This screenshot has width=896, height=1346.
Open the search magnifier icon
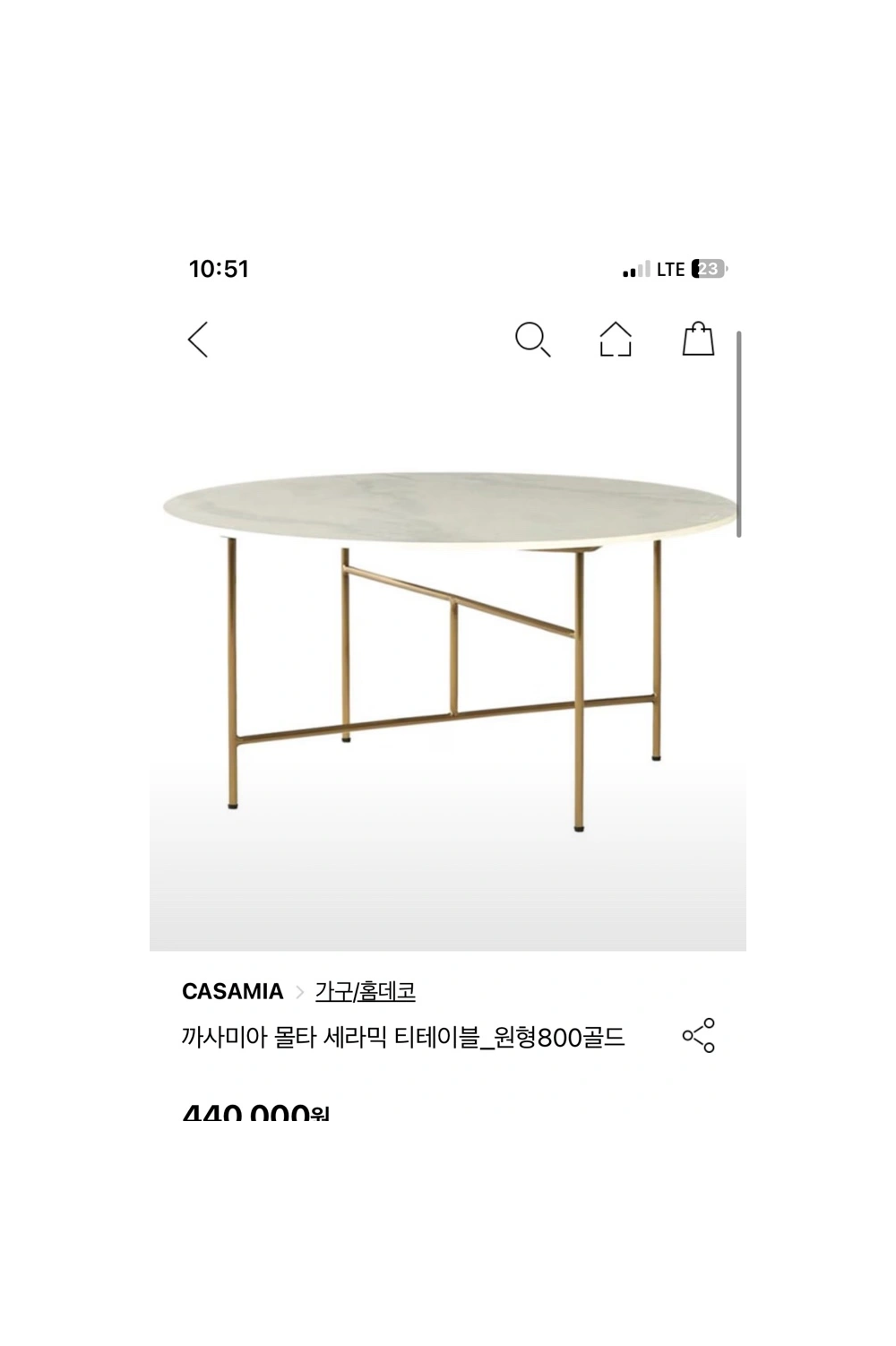pos(532,340)
